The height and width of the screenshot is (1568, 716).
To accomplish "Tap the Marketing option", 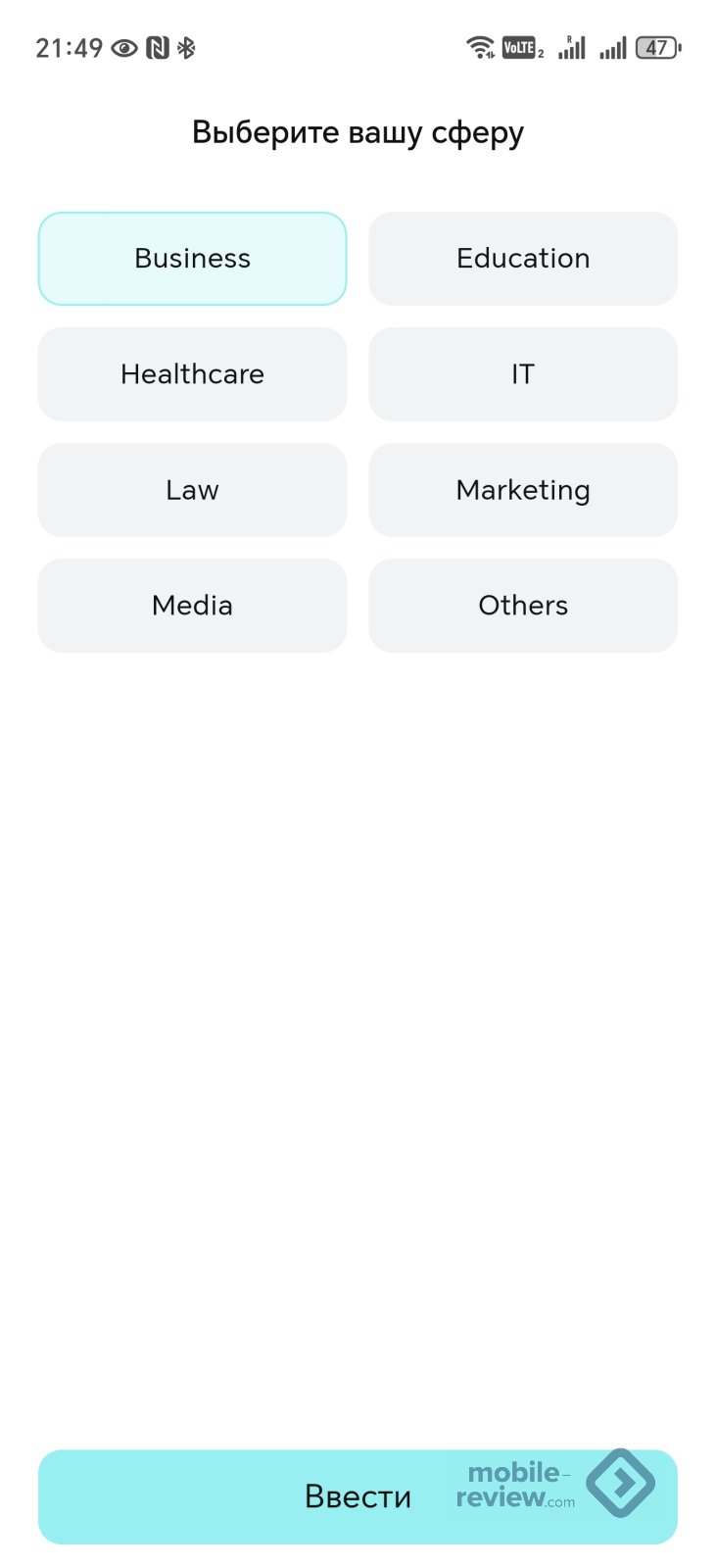I will 523,490.
